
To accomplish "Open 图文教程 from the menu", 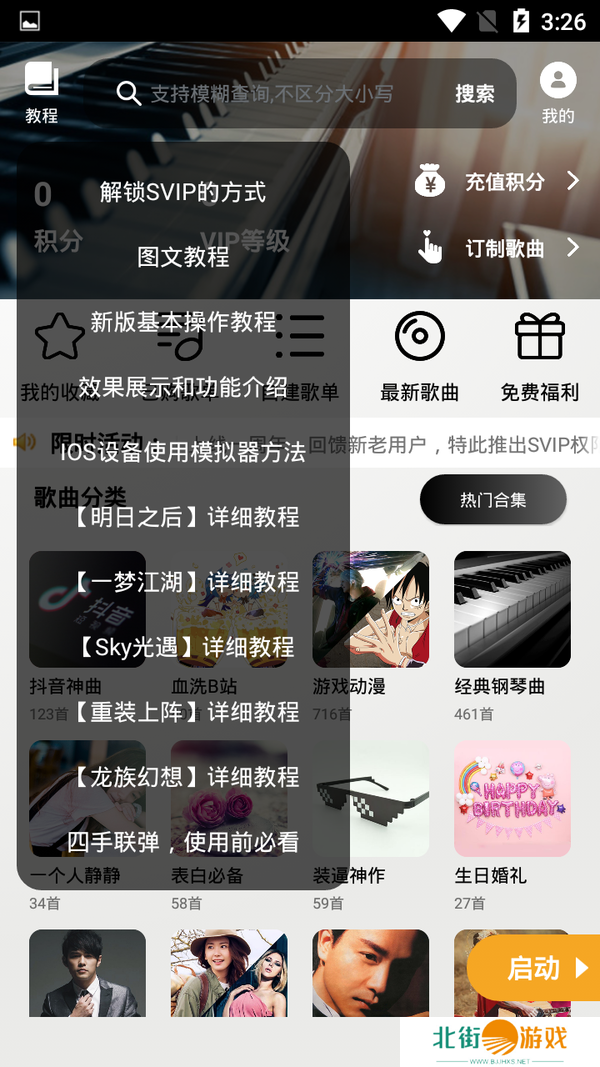I will [183, 257].
